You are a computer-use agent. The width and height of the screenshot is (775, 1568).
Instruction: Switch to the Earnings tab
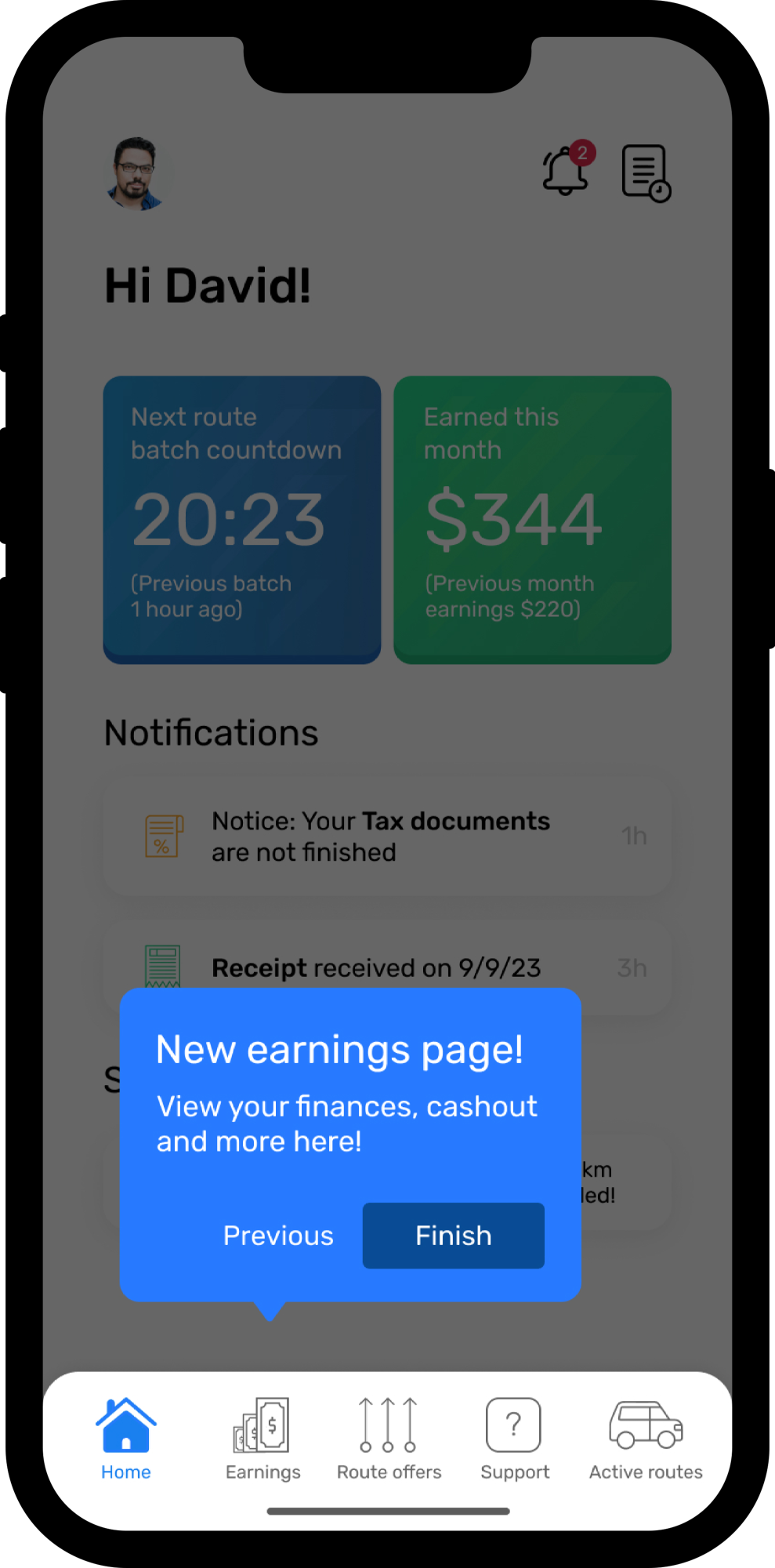(x=263, y=1439)
